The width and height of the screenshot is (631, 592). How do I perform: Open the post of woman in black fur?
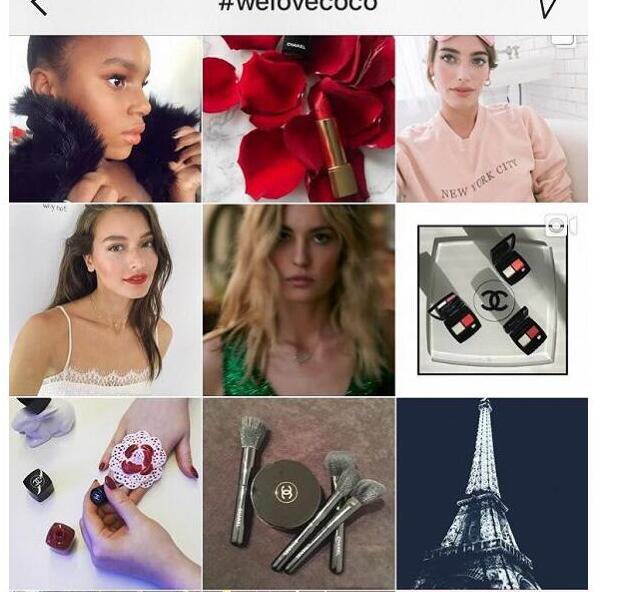click(105, 119)
